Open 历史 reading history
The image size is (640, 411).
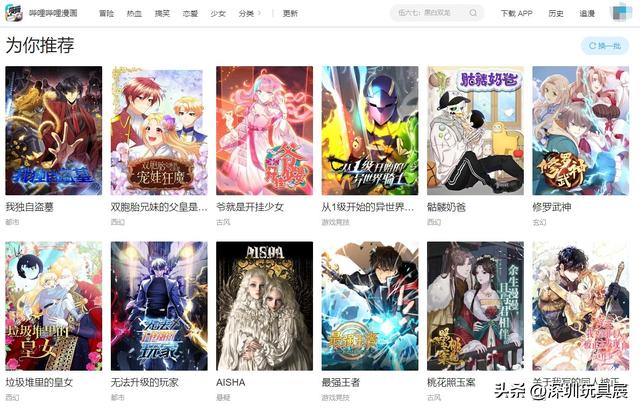click(x=556, y=13)
